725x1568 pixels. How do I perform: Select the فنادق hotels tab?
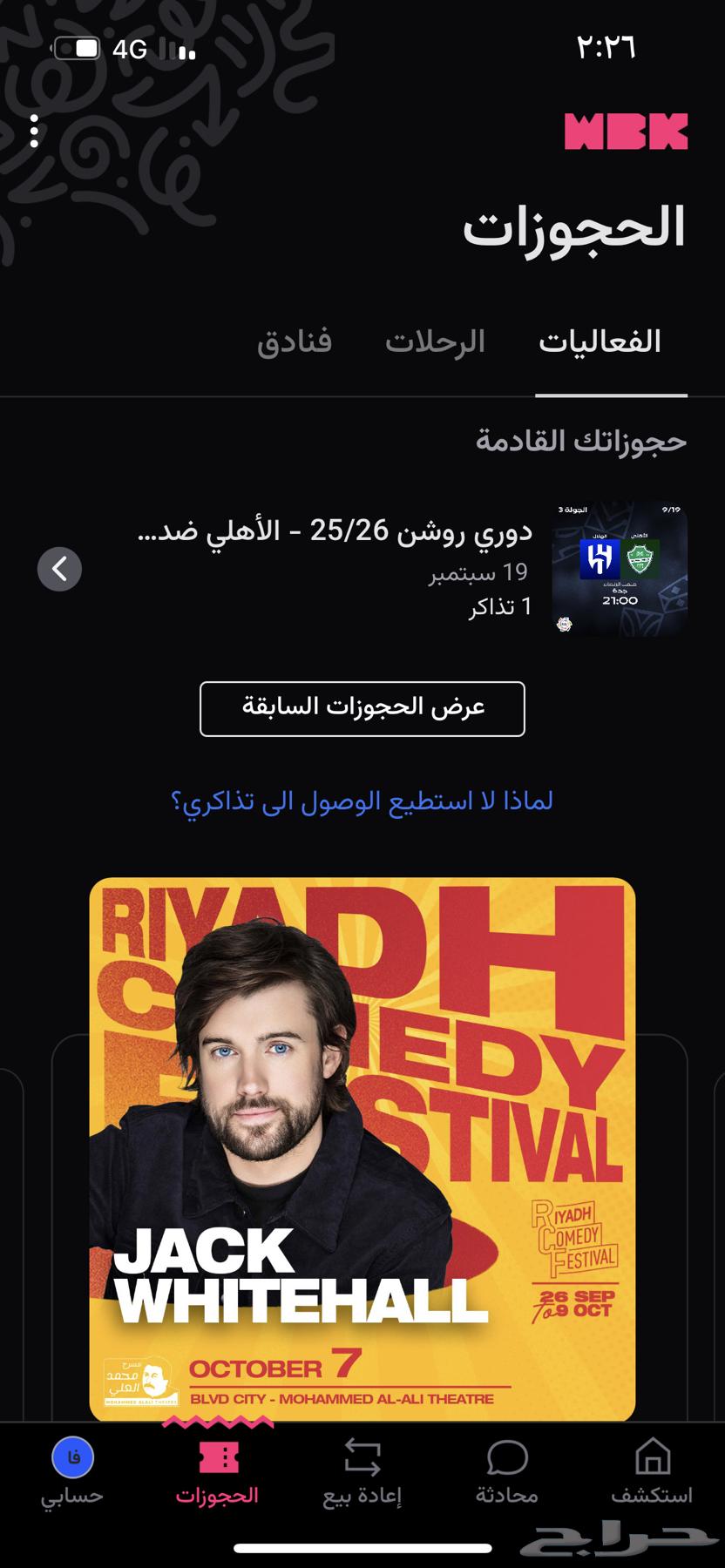click(295, 341)
